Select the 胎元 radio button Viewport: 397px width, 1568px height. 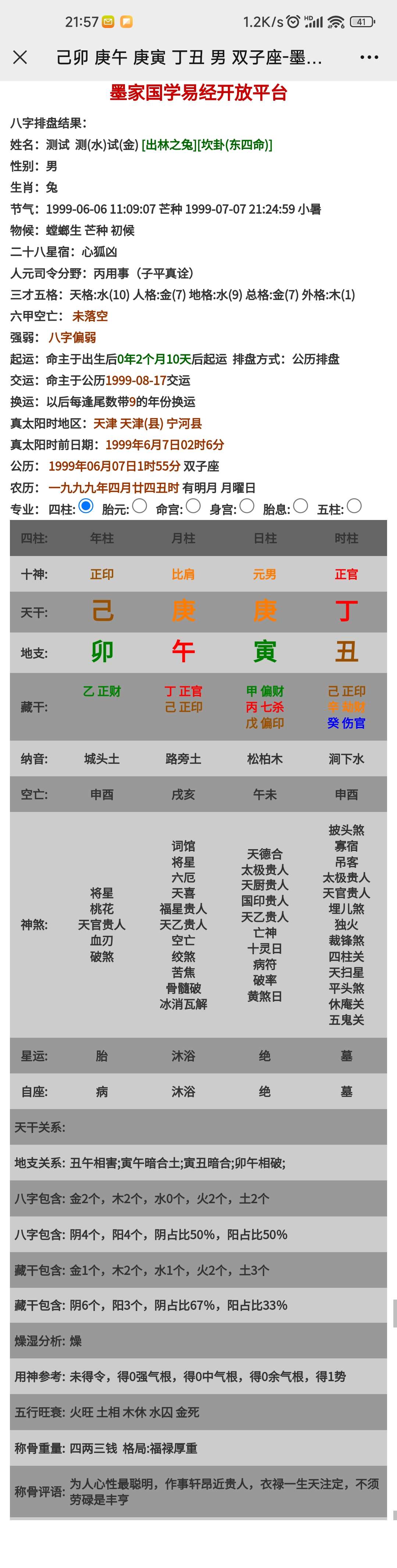click(x=139, y=506)
